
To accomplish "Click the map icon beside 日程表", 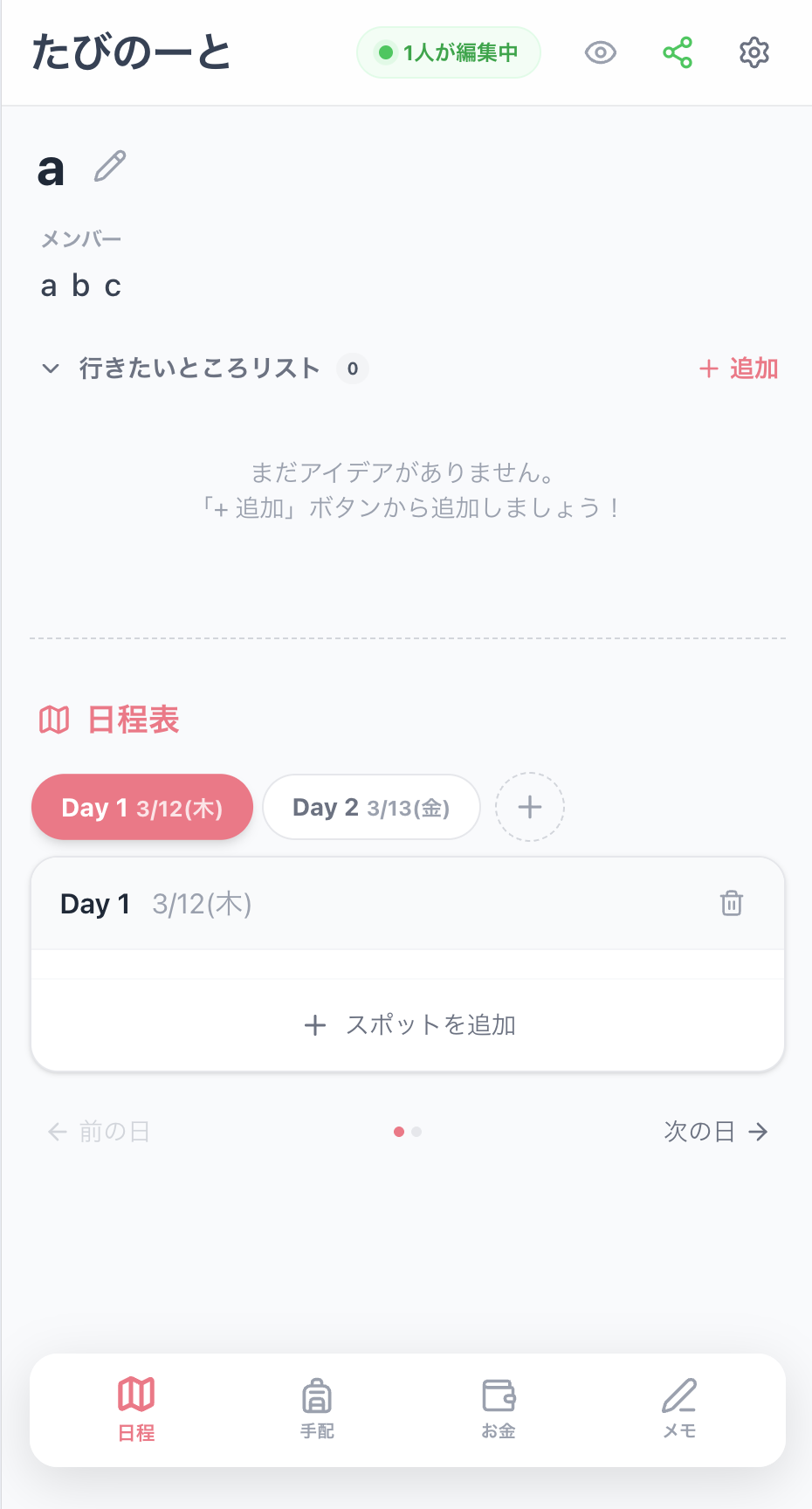I will [53, 720].
